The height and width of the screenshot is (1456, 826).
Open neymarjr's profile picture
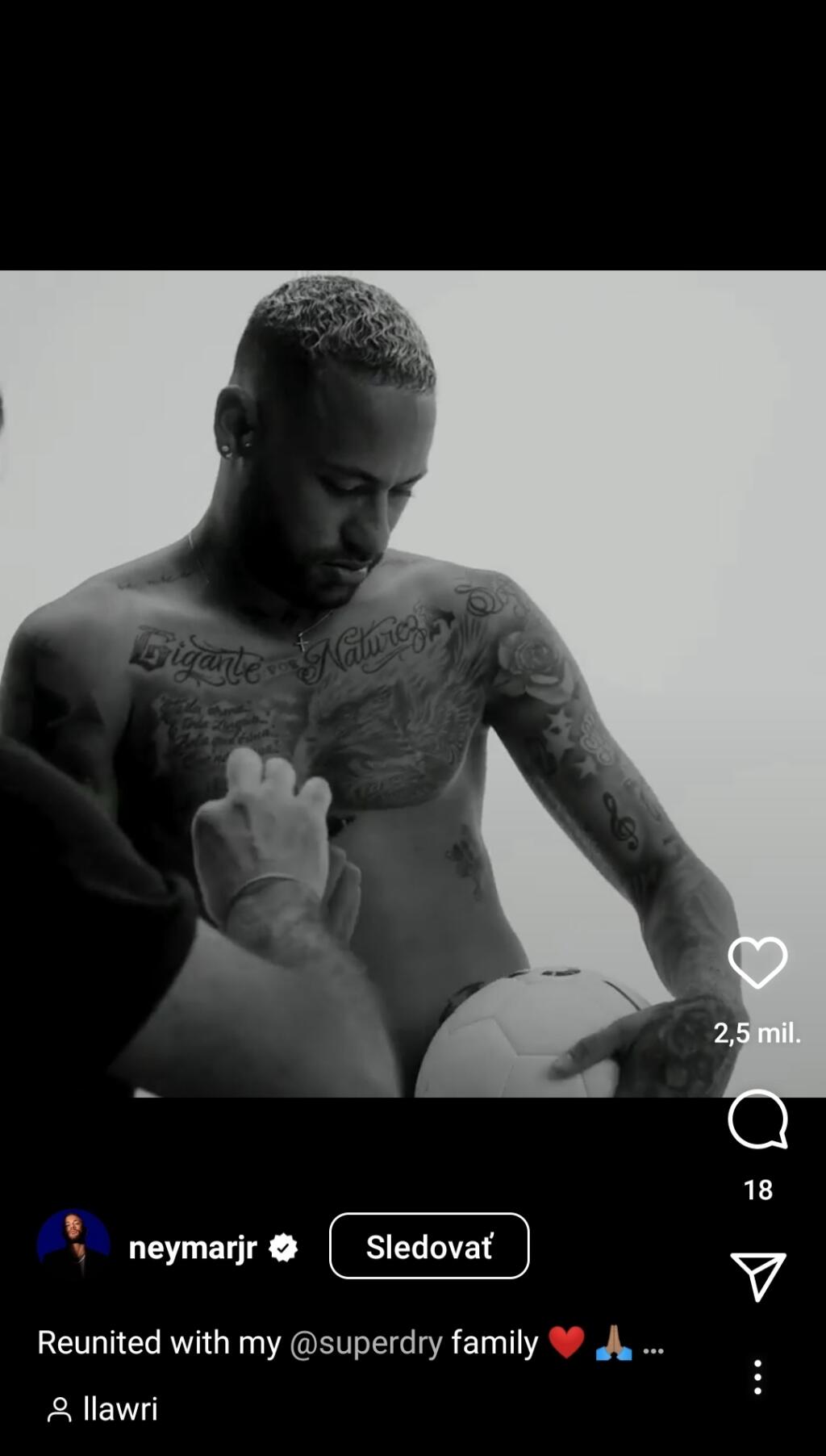[73, 1245]
